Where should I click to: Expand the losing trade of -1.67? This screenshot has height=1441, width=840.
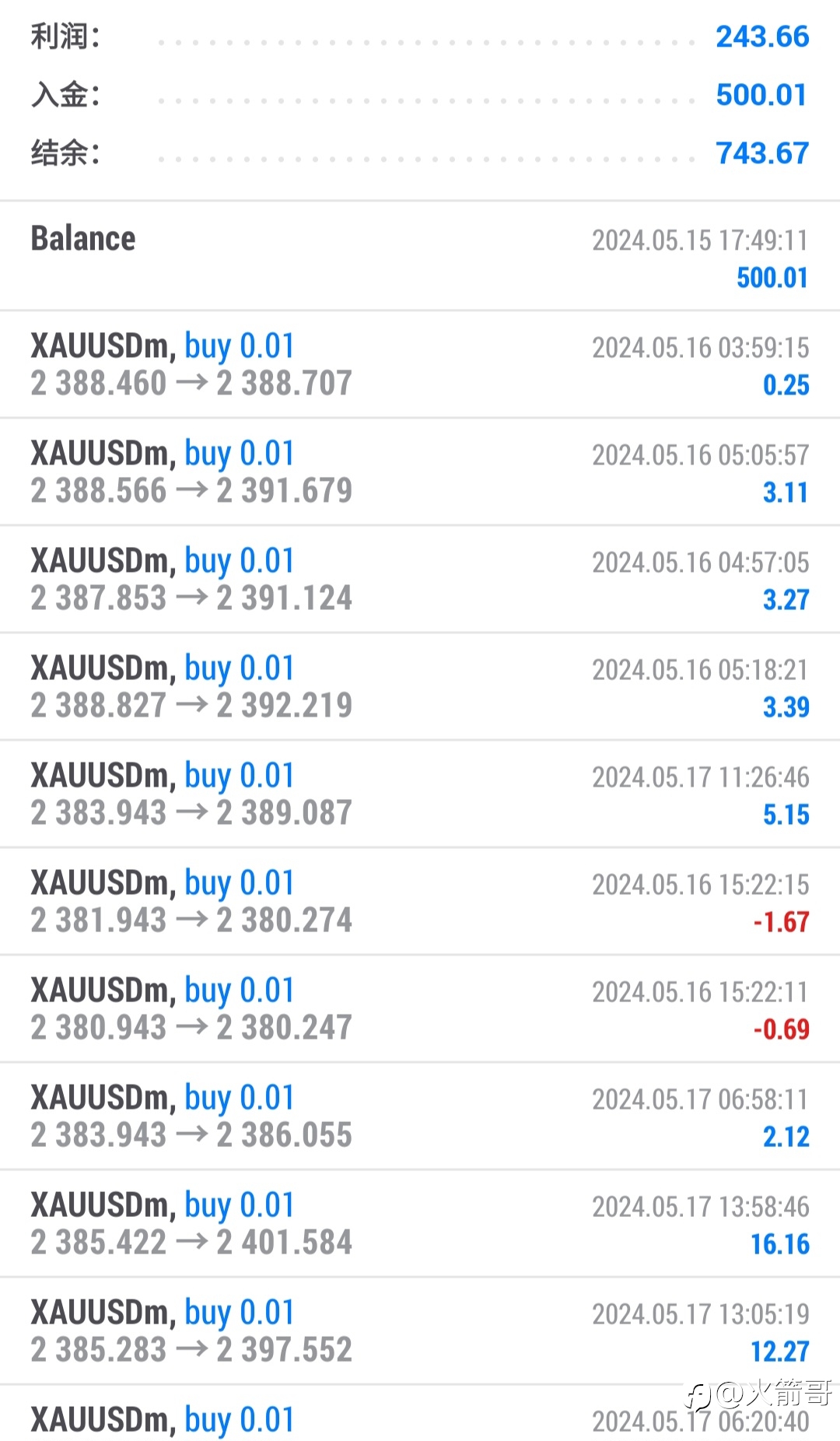pyautogui.click(x=420, y=901)
